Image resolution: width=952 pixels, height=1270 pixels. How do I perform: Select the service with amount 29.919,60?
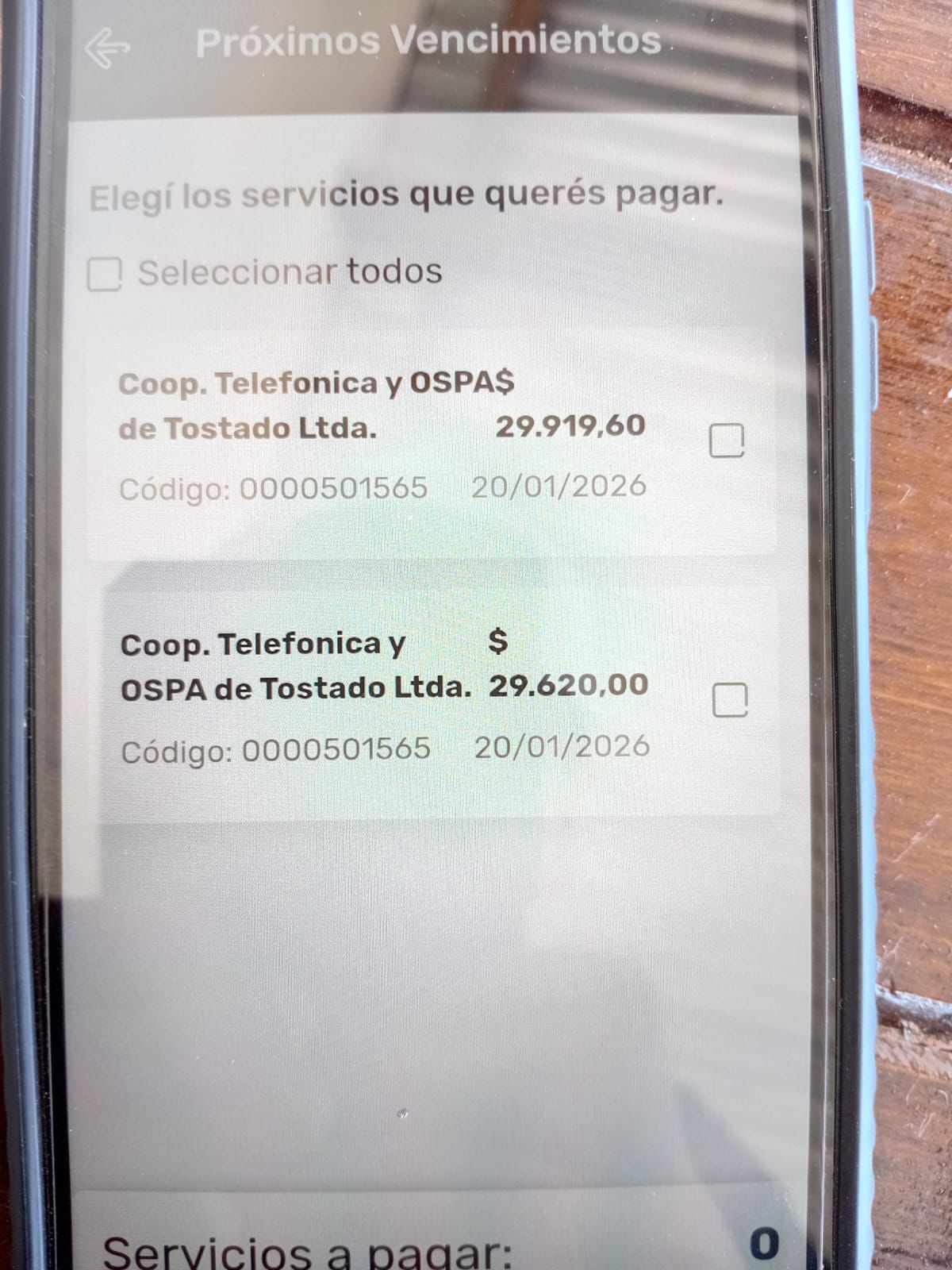726,441
